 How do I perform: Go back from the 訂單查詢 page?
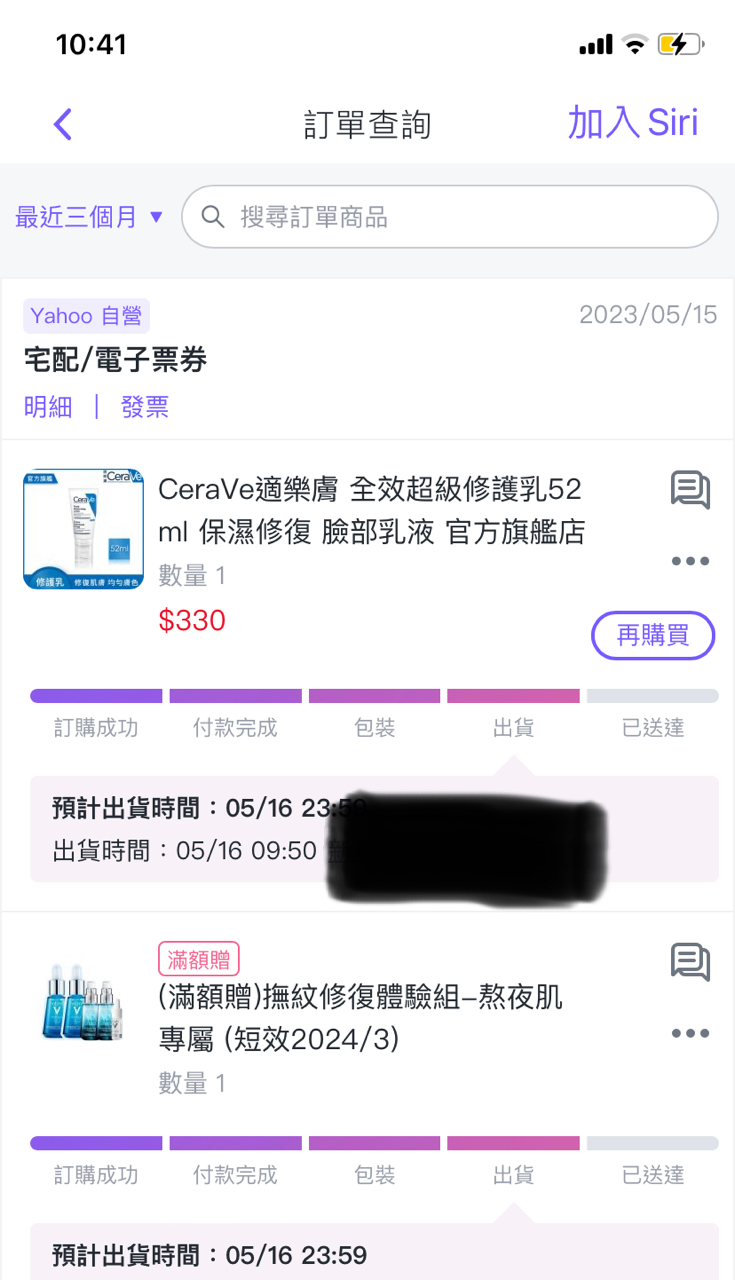click(63, 124)
